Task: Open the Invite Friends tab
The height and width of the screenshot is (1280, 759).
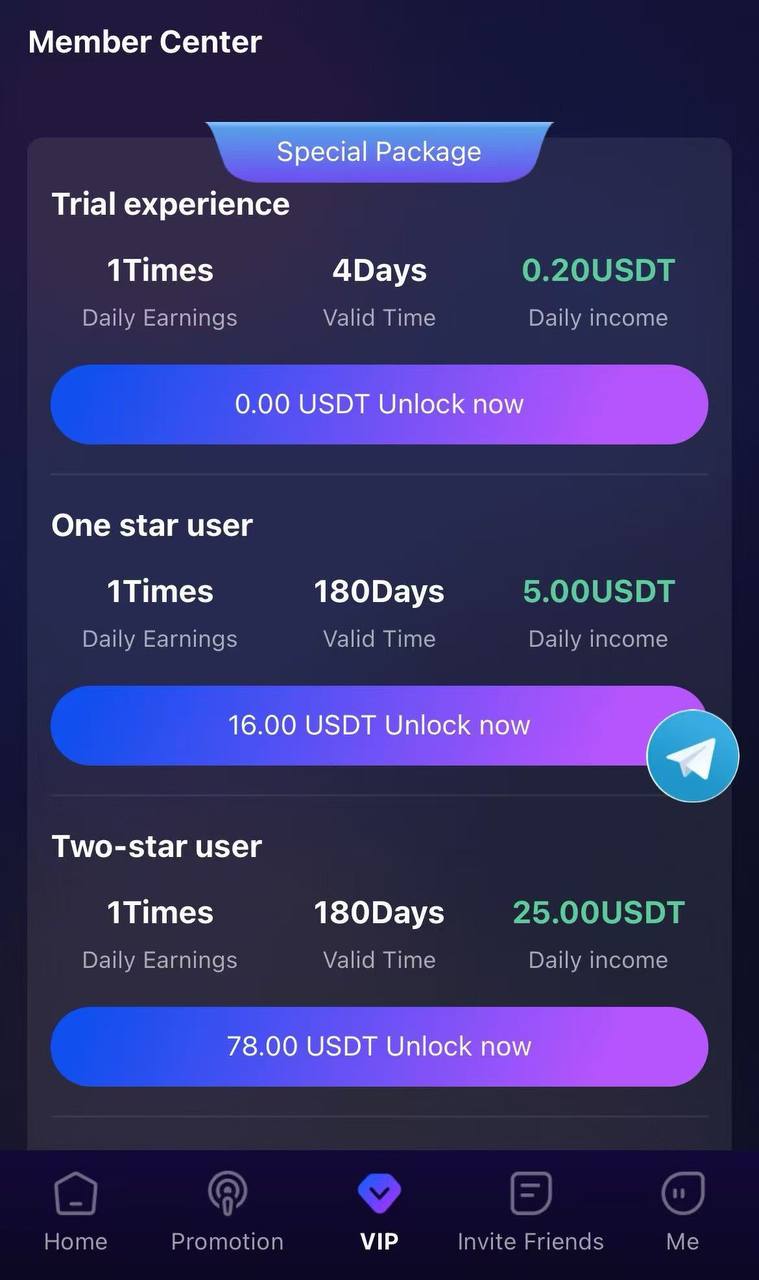Action: pos(531,1212)
